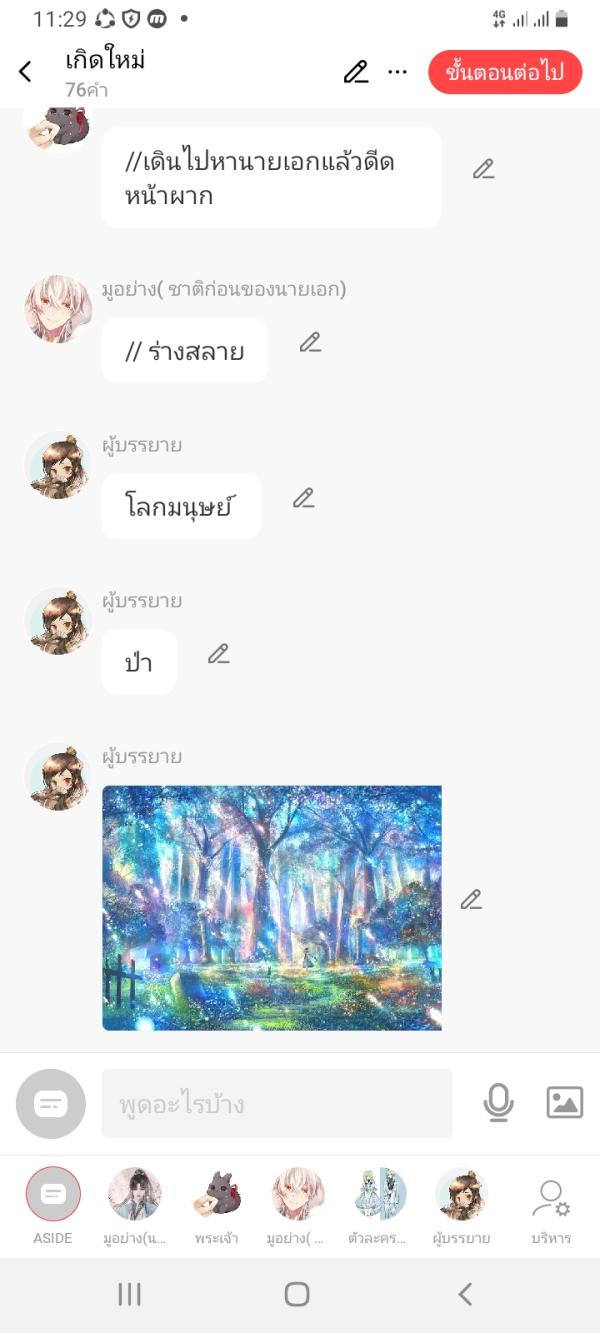Select ผู้บรรยาย in the character bar
The width and height of the screenshot is (600, 1333).
(461, 1195)
